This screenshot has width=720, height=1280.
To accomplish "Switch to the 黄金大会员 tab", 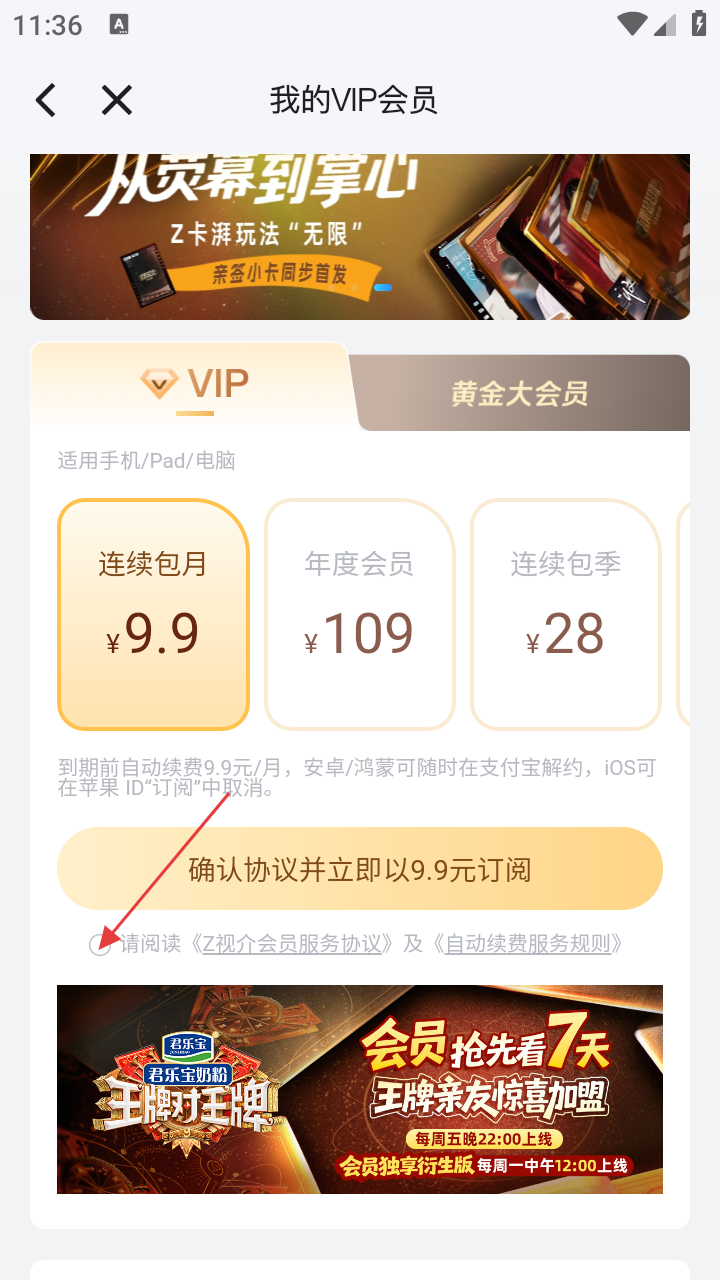I will tap(518, 393).
